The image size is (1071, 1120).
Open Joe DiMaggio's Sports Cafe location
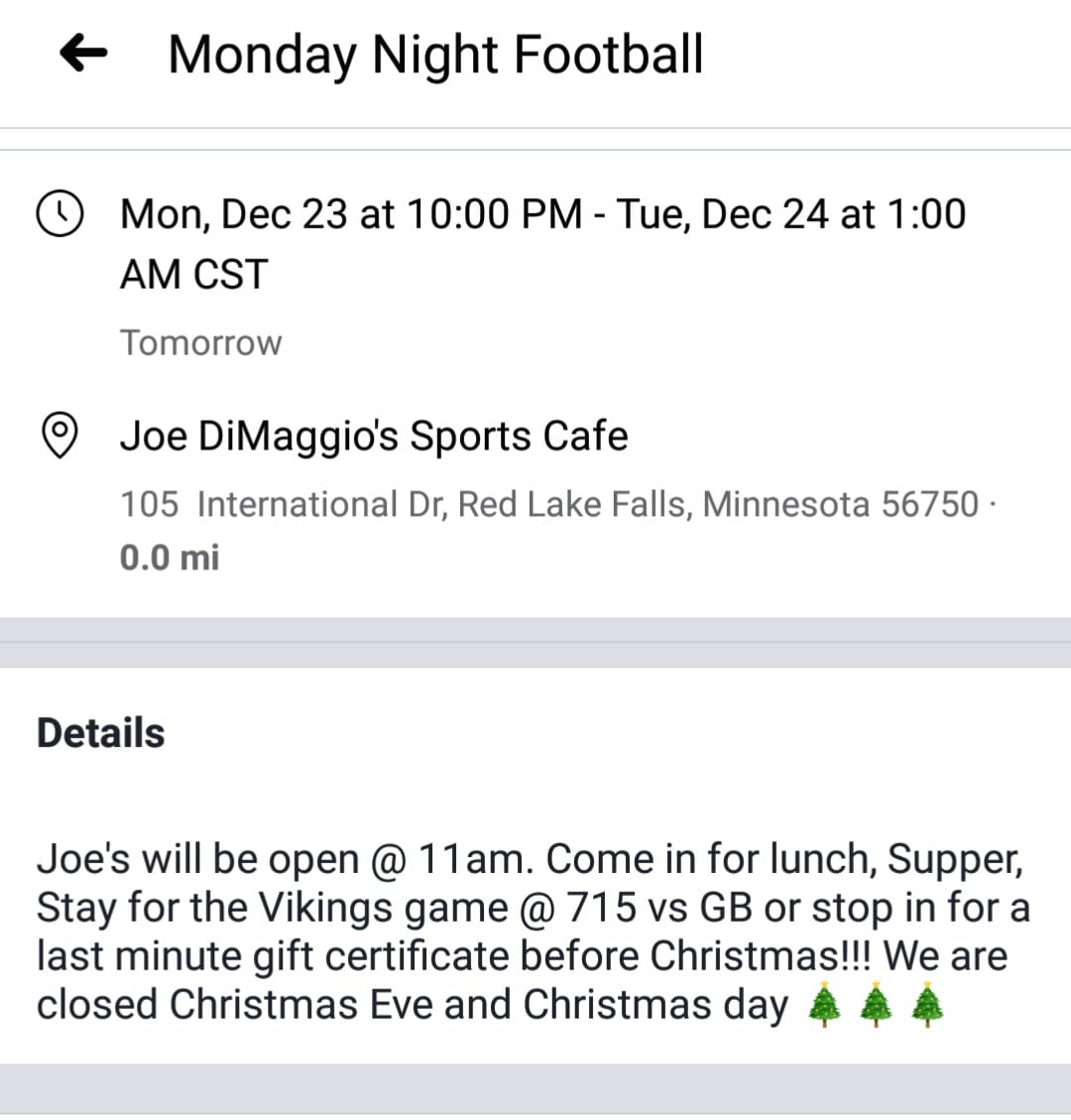point(374,436)
